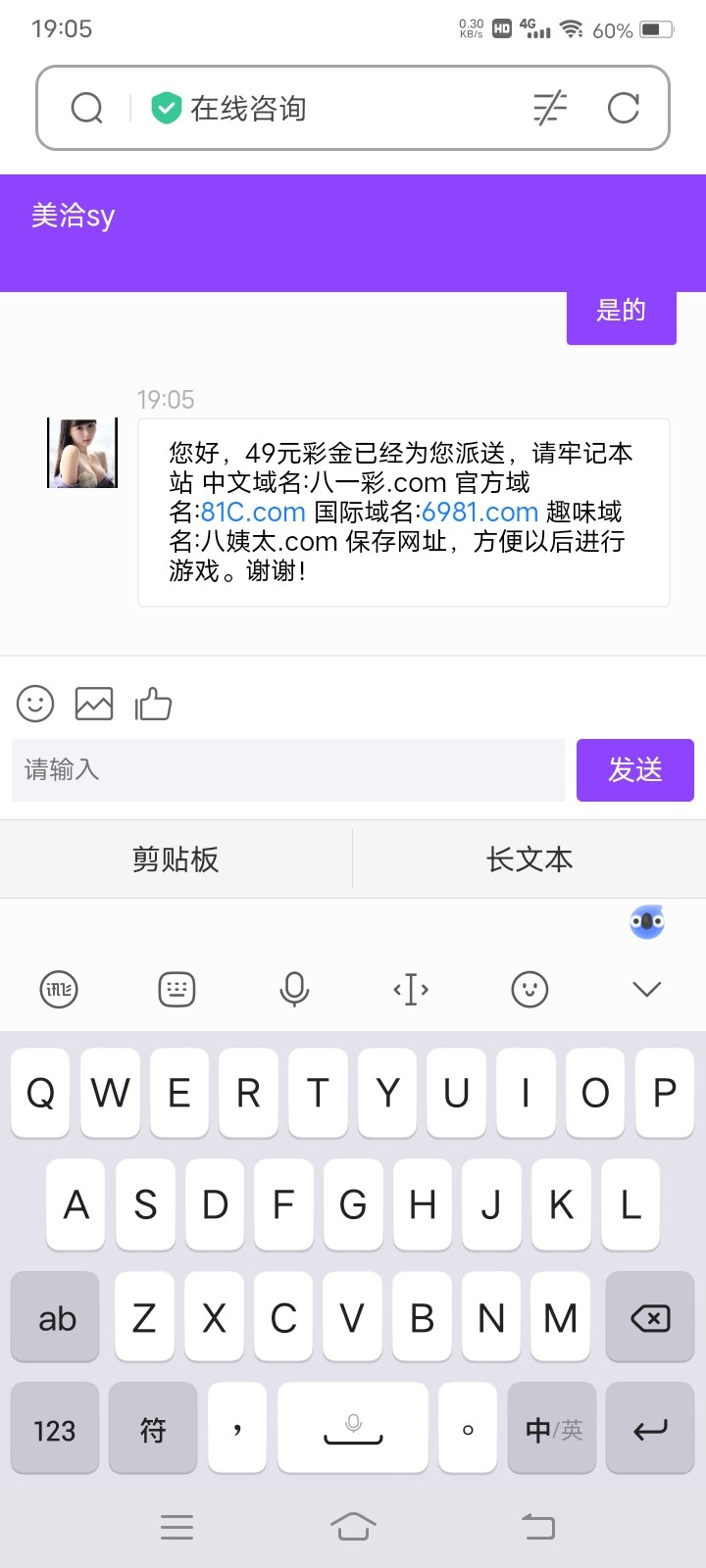Open the emoji picker in the chat toolbar

(x=35, y=703)
